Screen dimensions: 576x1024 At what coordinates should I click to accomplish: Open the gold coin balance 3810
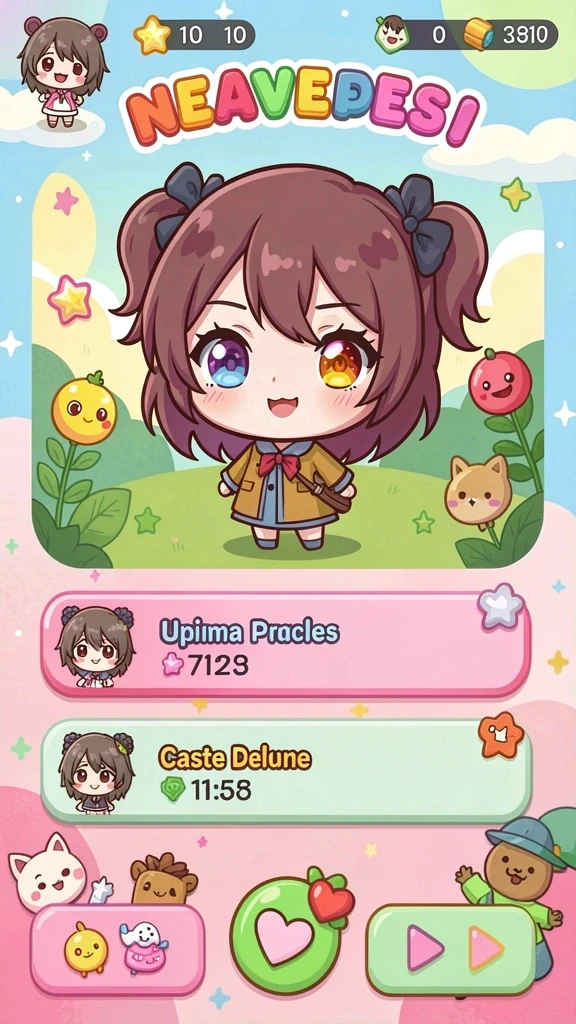click(x=511, y=35)
